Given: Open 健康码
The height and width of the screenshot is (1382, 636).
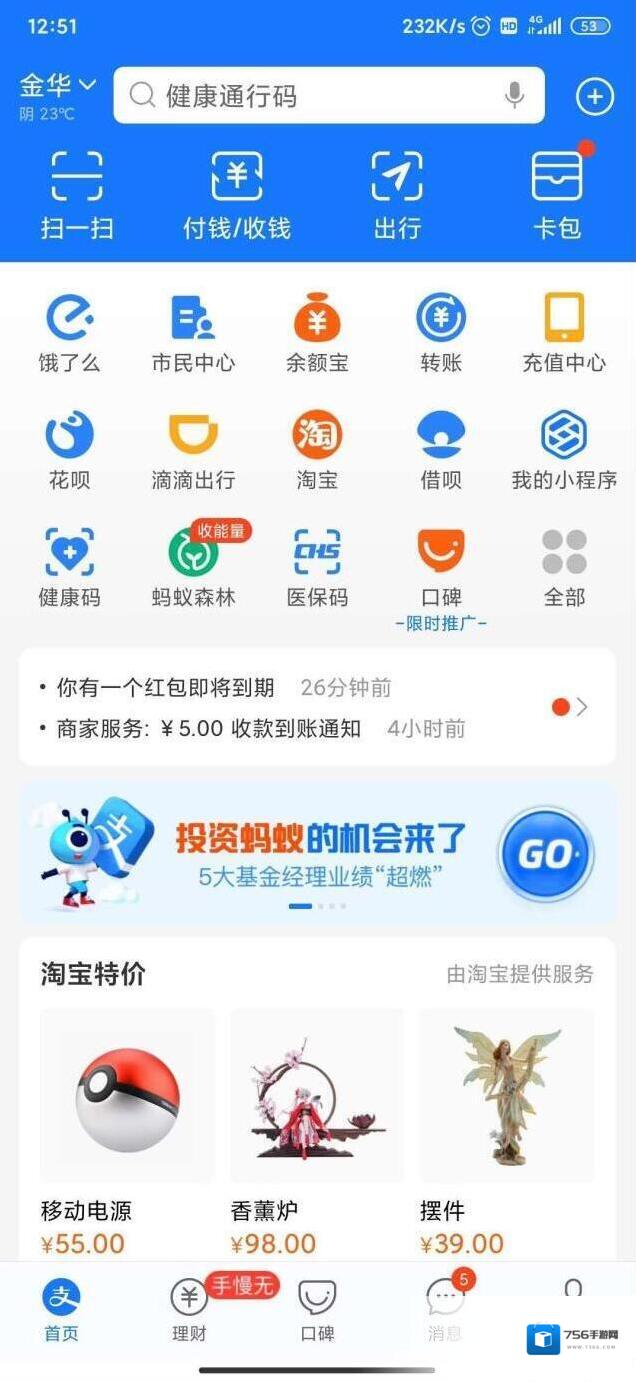Looking at the screenshot, I should tap(70, 568).
